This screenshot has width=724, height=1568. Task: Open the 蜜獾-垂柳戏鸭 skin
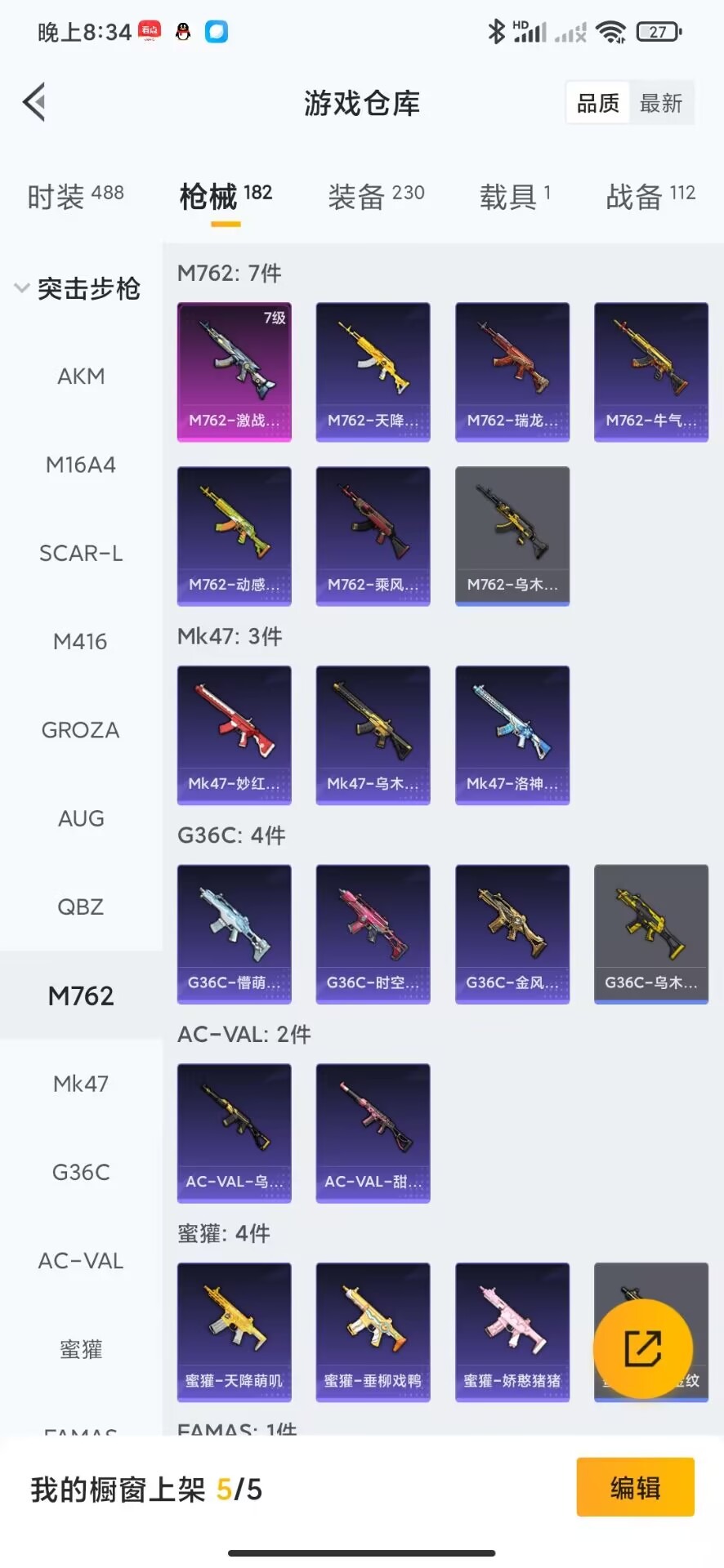[373, 1333]
